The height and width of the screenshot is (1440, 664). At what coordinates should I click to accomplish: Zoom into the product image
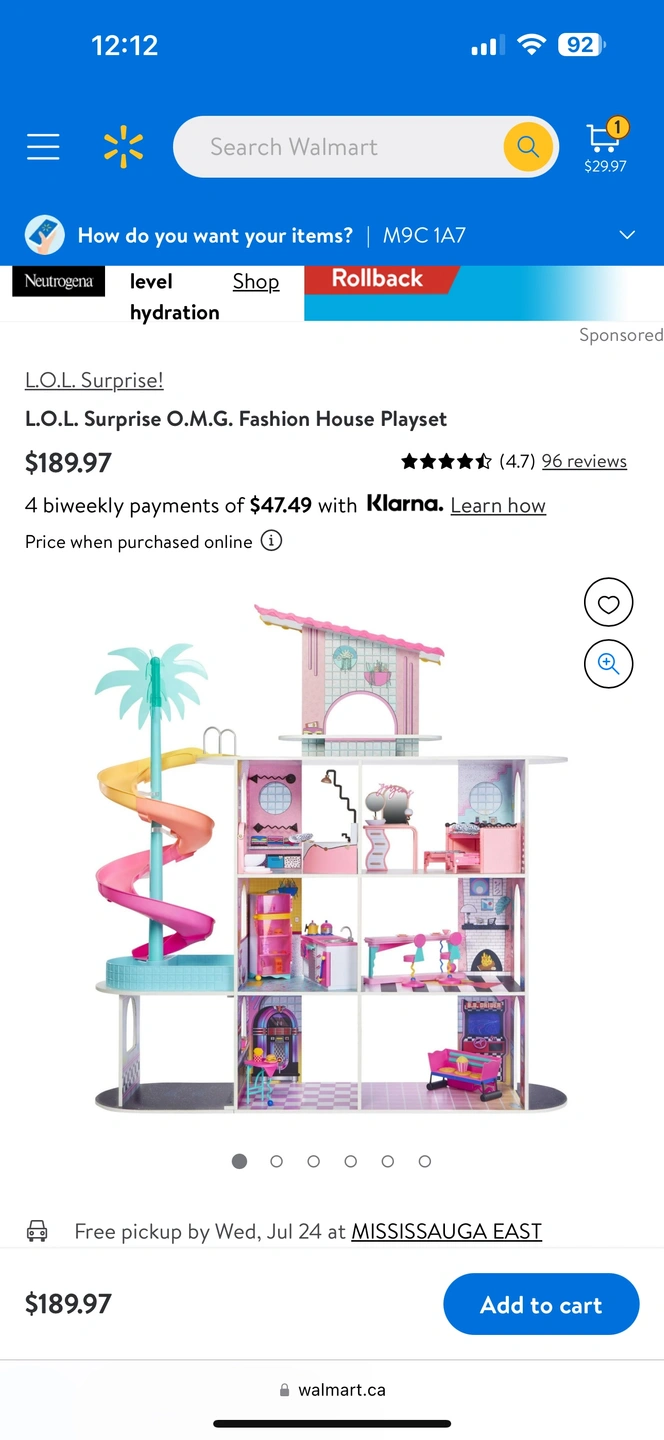[x=608, y=664]
